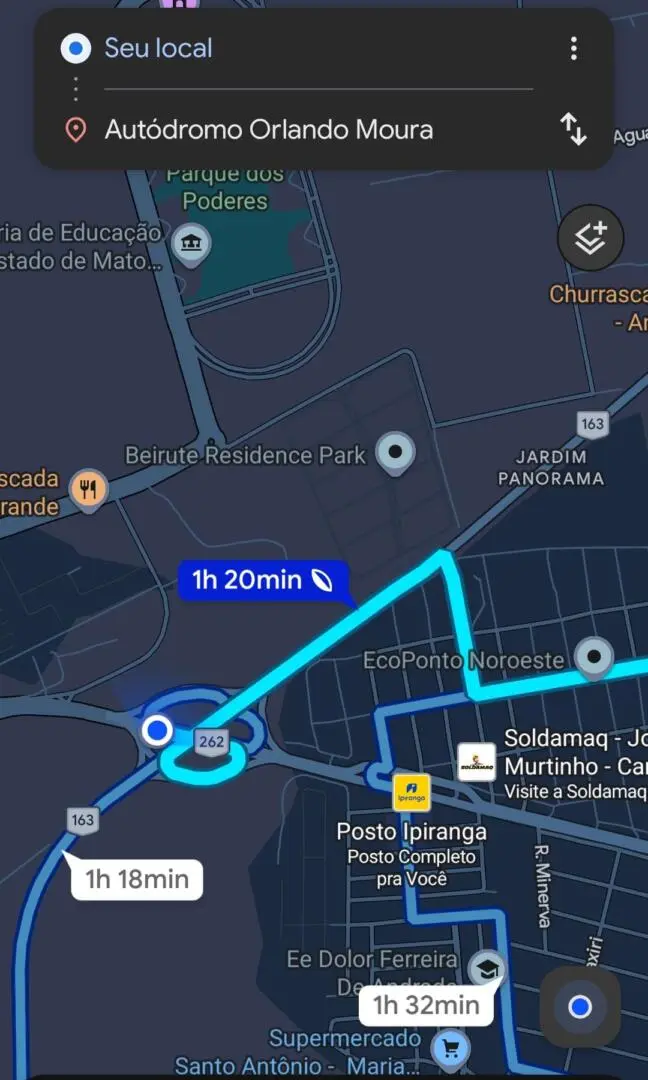Swap origin and destination
This screenshot has width=648, height=1080.
coord(573,129)
